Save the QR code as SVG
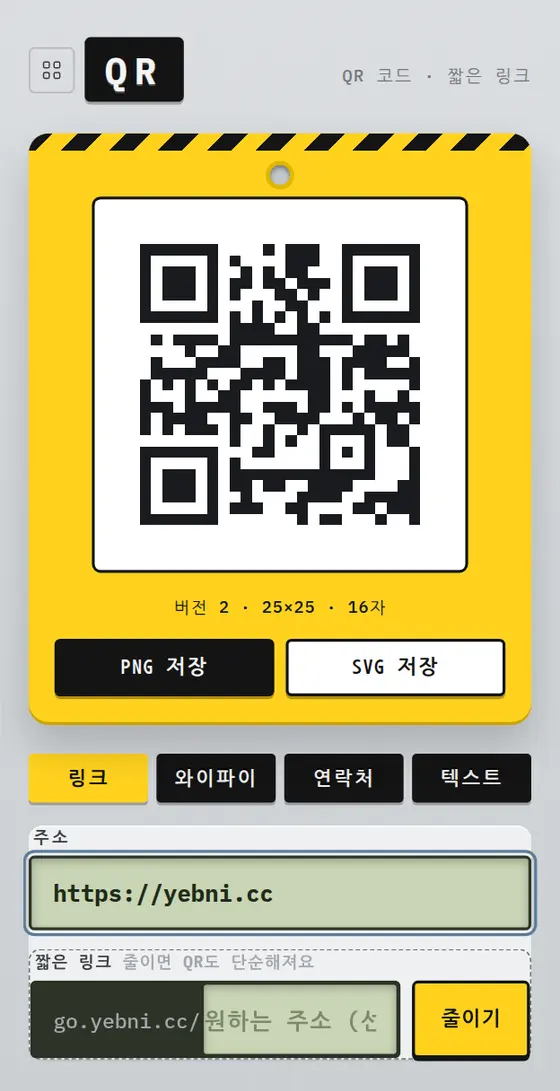Screen dimensions: 560x1091 [x=395, y=667]
